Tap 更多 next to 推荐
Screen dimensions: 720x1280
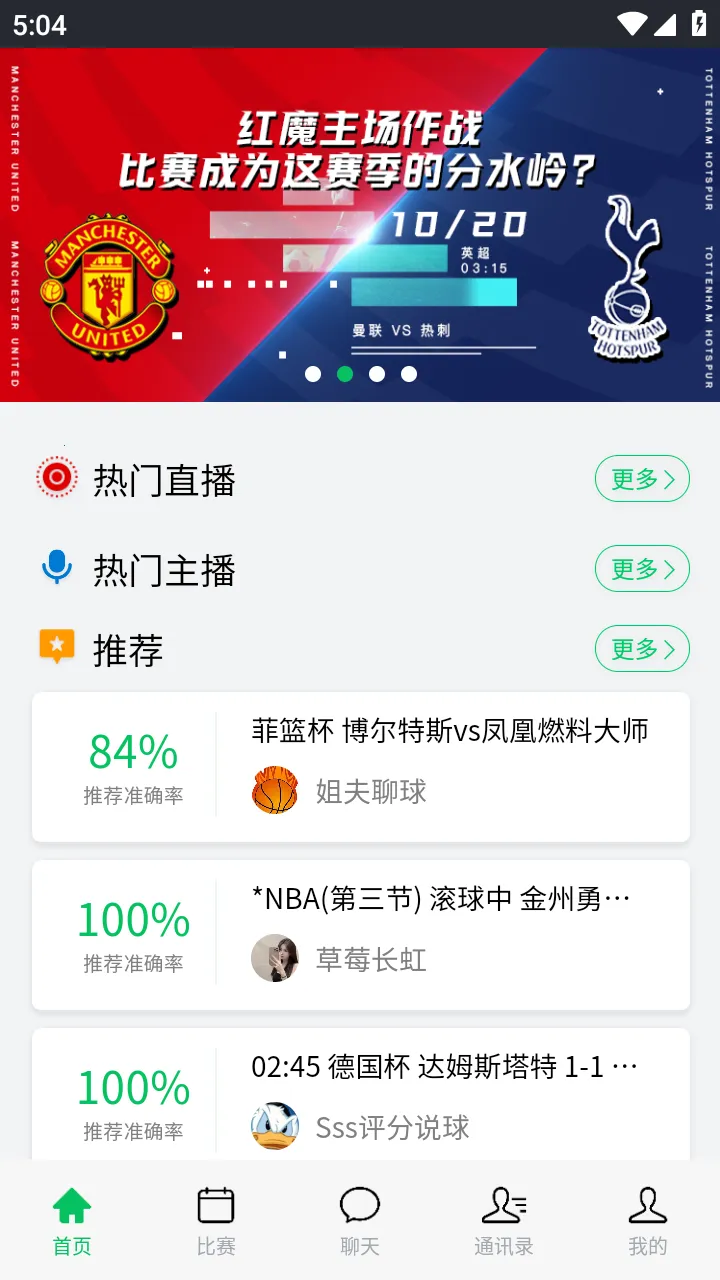pyautogui.click(x=642, y=649)
